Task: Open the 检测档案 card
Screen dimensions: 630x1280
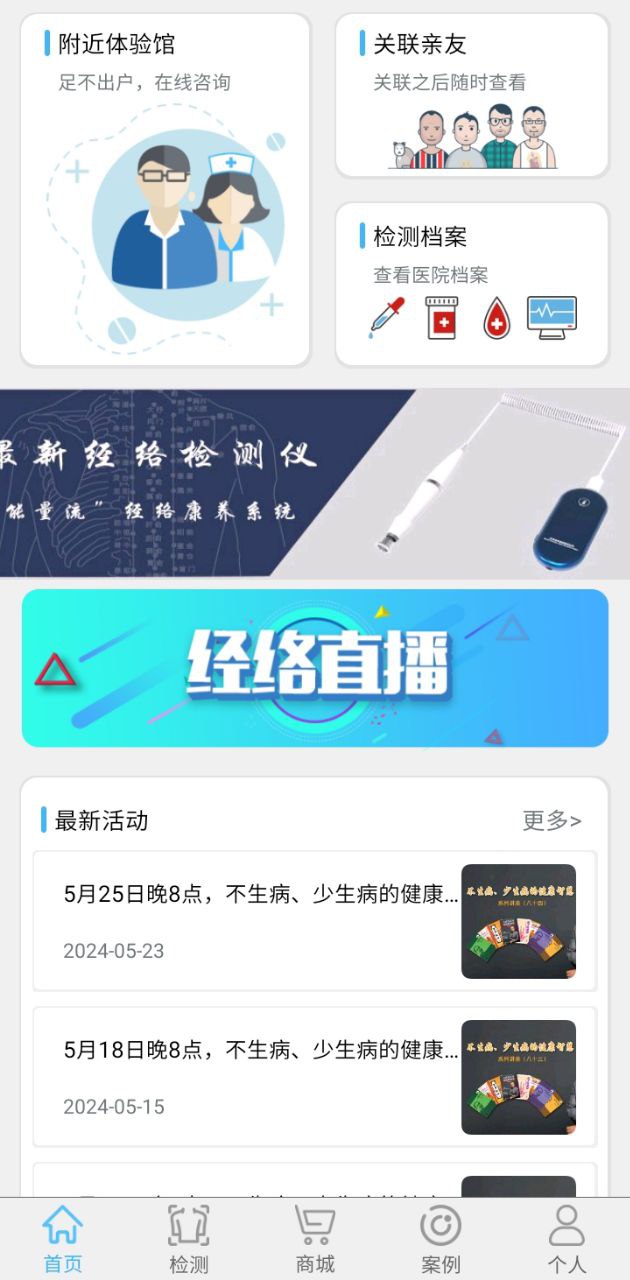Action: [471, 284]
